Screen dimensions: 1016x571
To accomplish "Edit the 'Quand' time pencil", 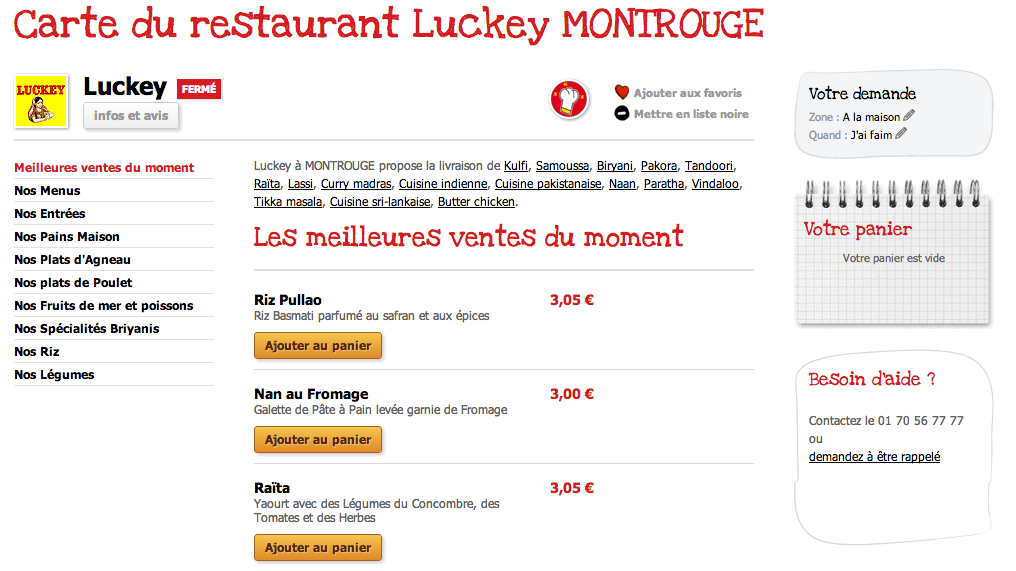I will [901, 134].
